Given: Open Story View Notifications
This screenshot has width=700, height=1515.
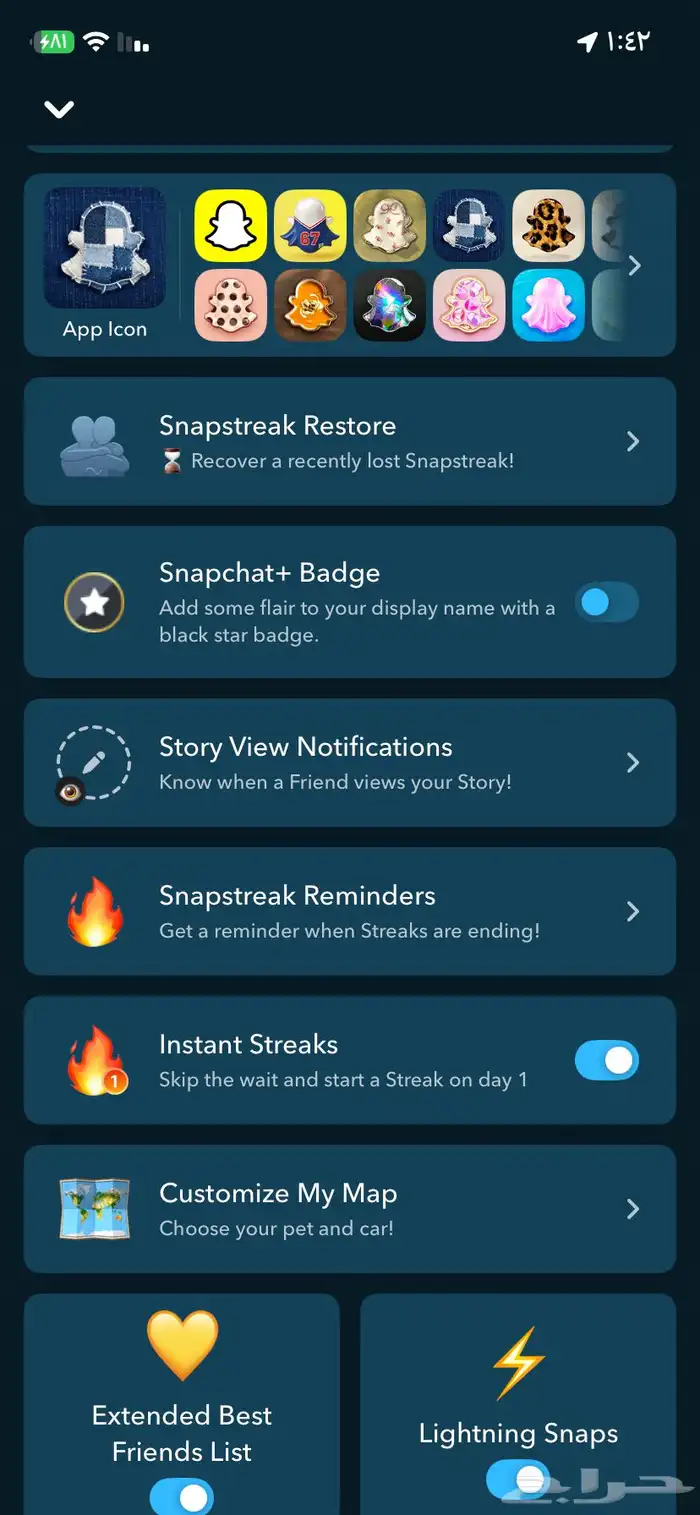Looking at the screenshot, I should pyautogui.click(x=349, y=762).
